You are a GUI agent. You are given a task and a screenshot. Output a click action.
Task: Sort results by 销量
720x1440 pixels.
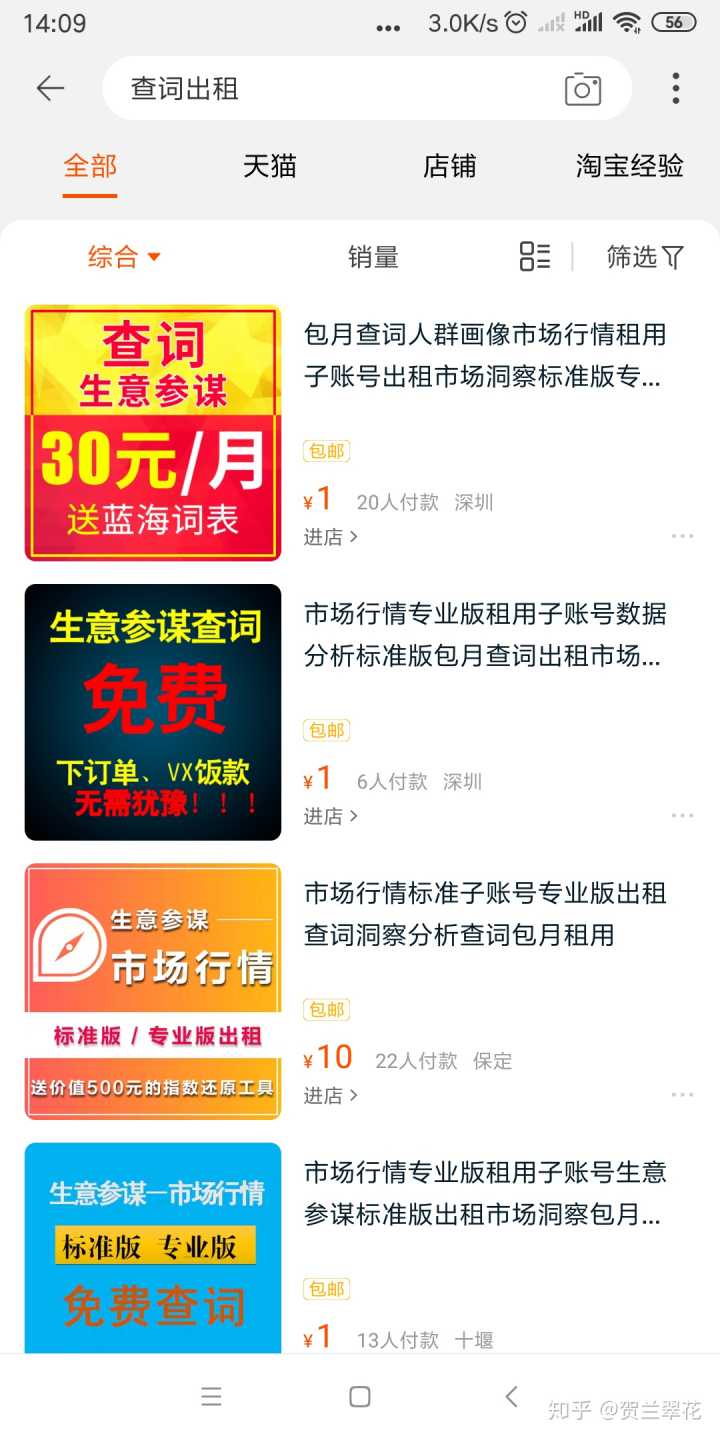tap(373, 257)
